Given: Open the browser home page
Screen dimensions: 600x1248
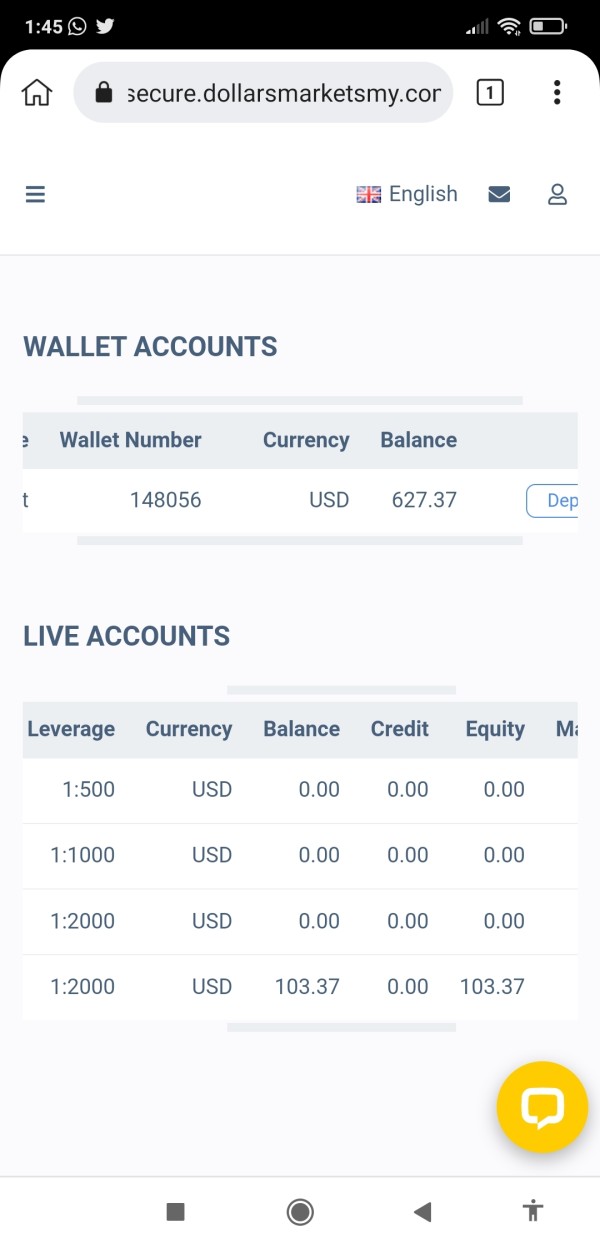Looking at the screenshot, I should tap(37, 93).
